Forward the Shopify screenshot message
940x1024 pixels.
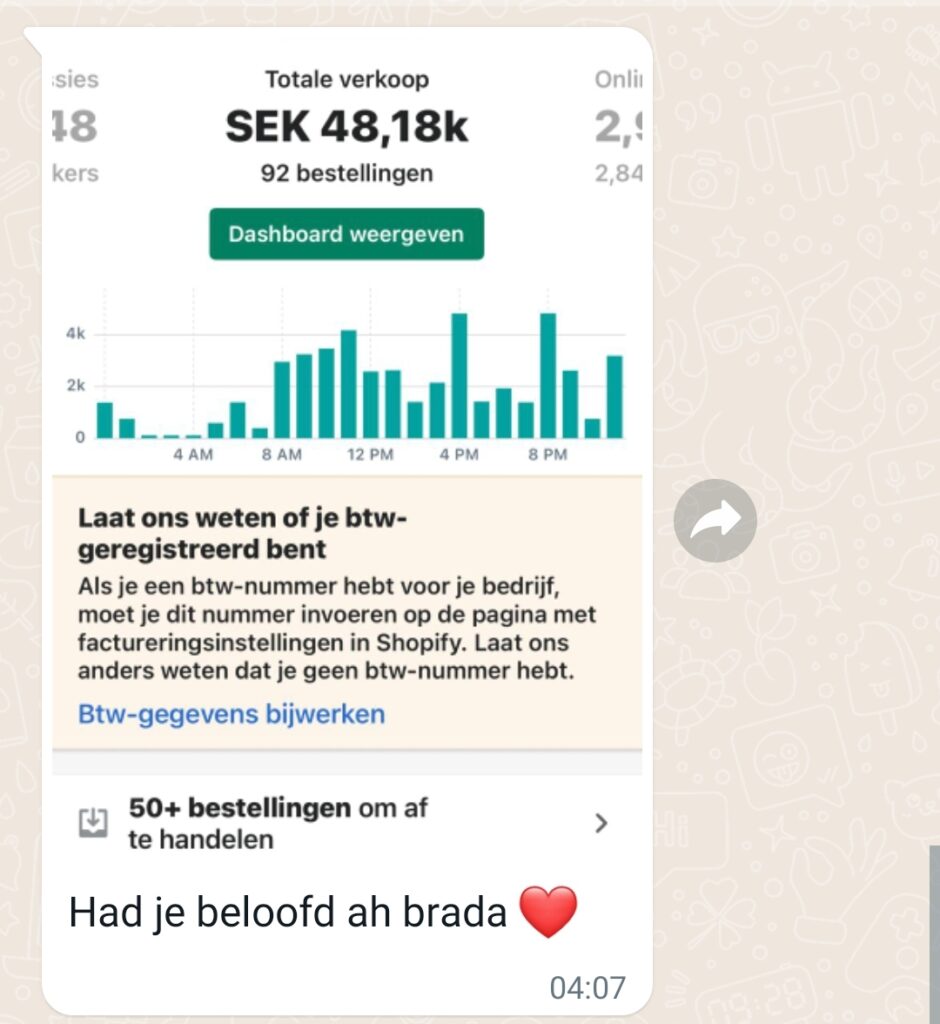point(715,520)
